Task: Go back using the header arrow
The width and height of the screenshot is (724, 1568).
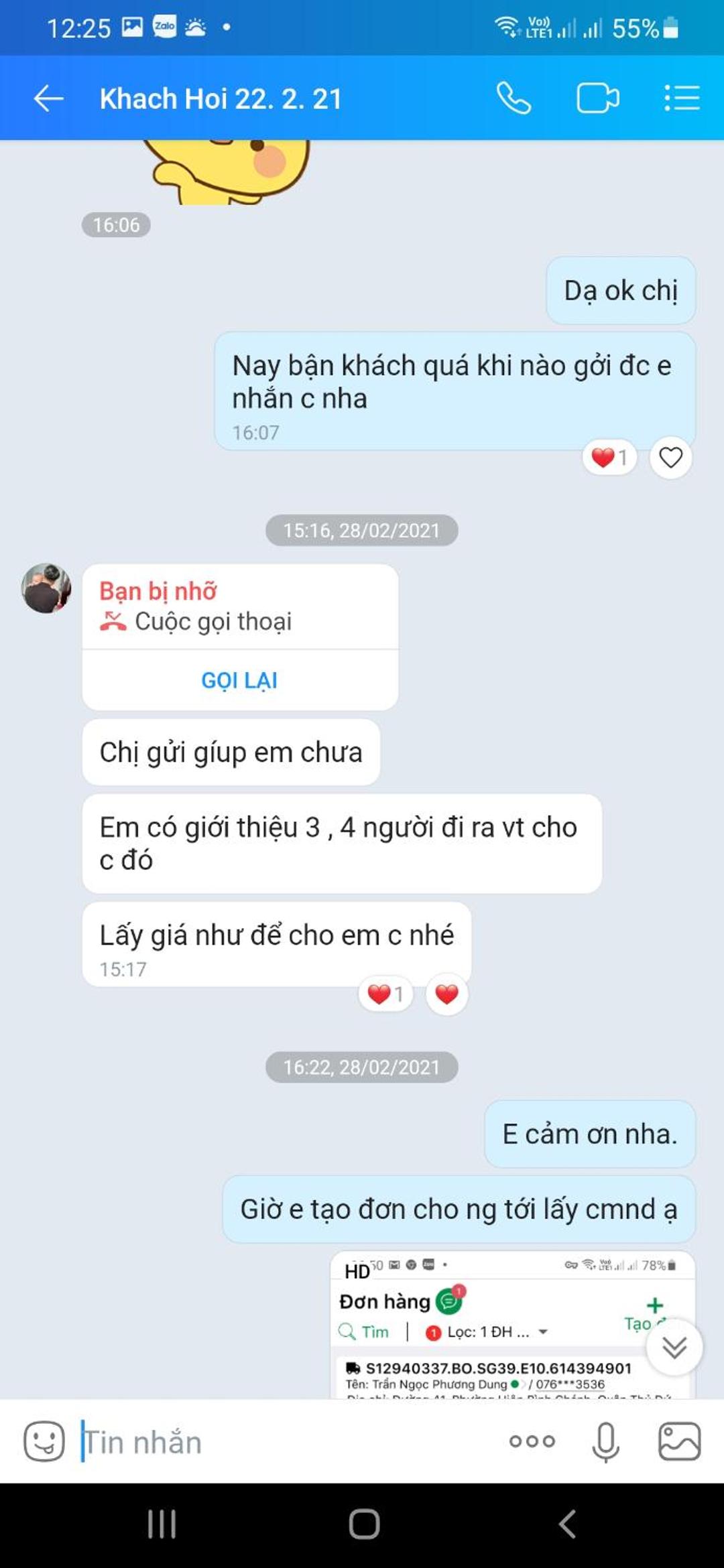Action: click(x=48, y=99)
